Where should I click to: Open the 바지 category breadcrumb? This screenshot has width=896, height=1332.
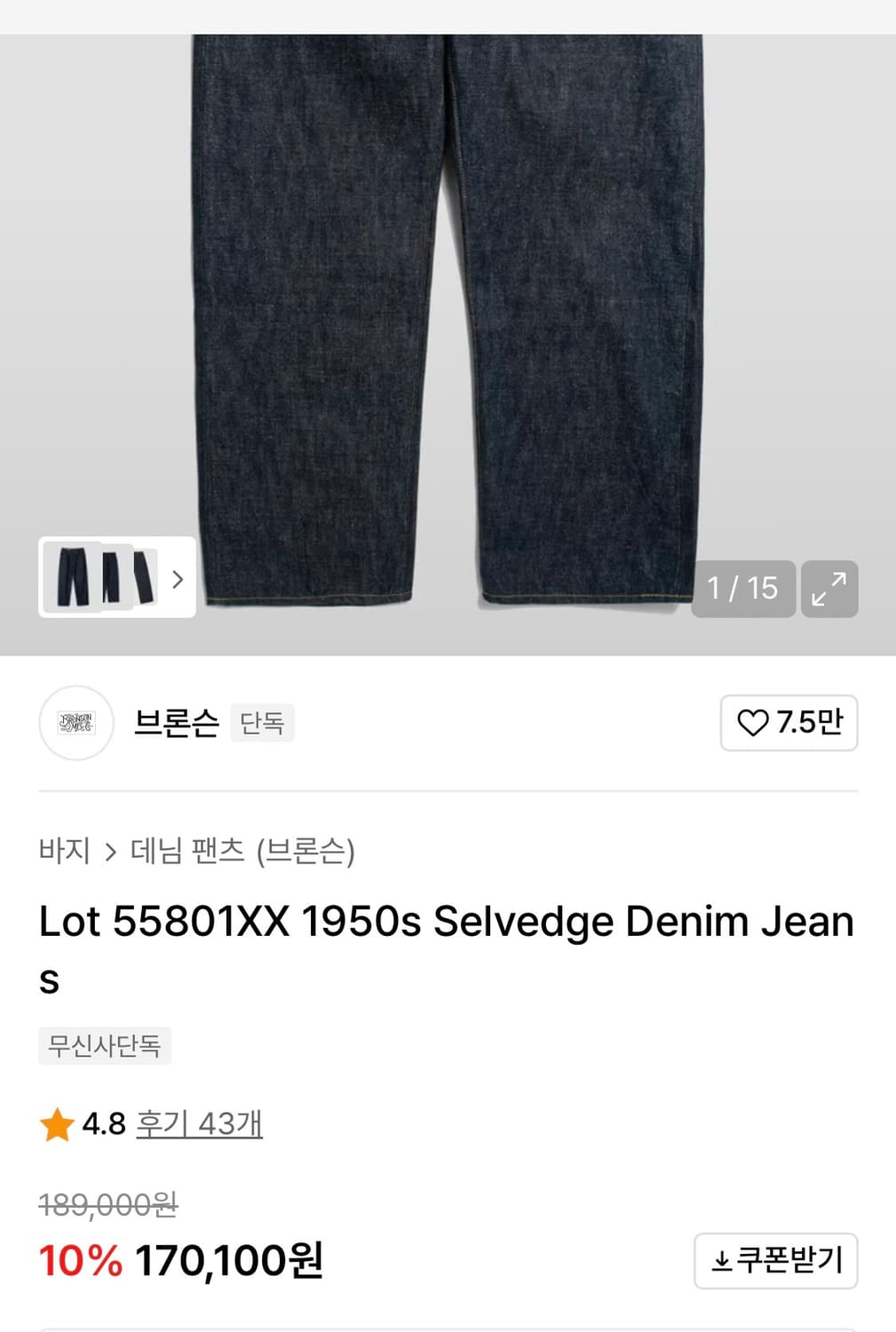[63, 850]
